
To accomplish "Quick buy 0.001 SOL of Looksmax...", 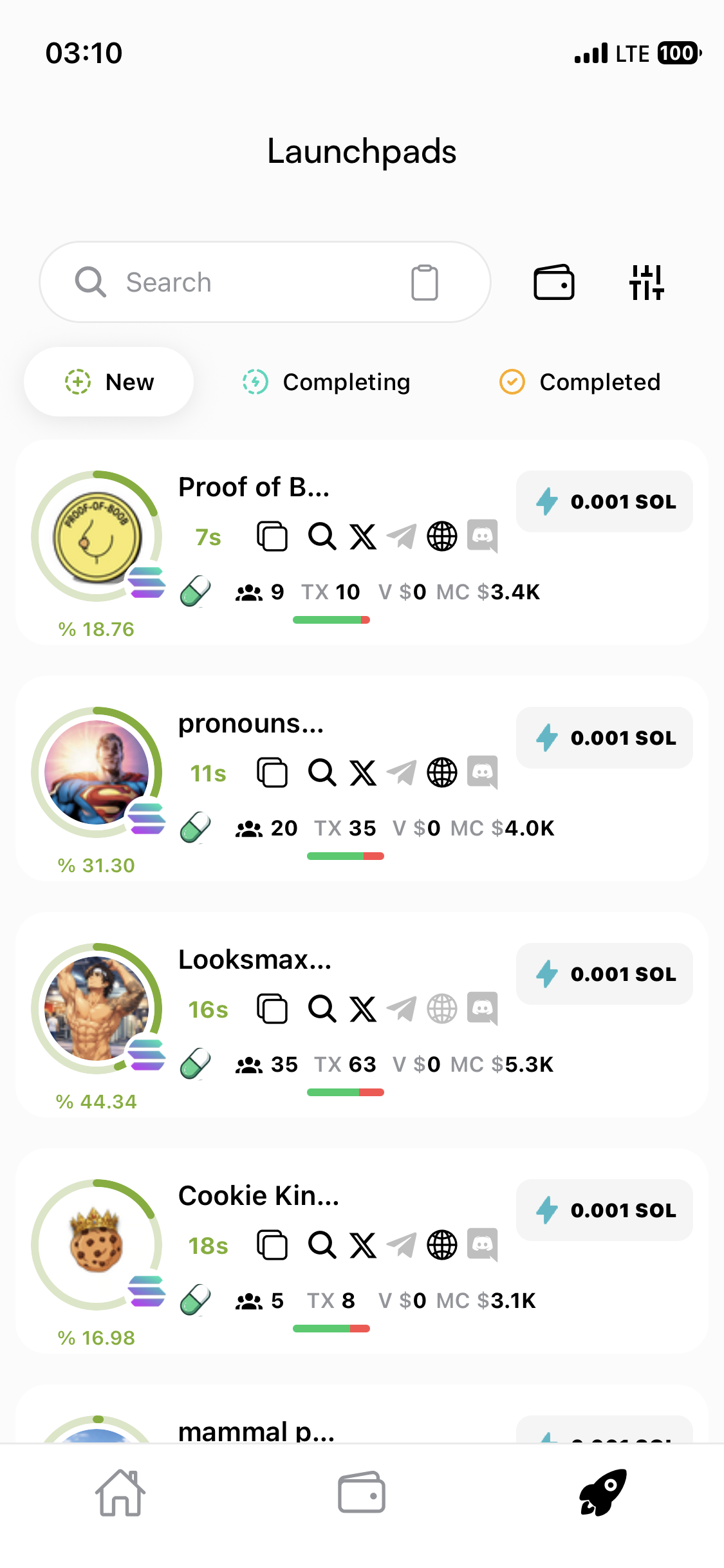I will tap(604, 974).
